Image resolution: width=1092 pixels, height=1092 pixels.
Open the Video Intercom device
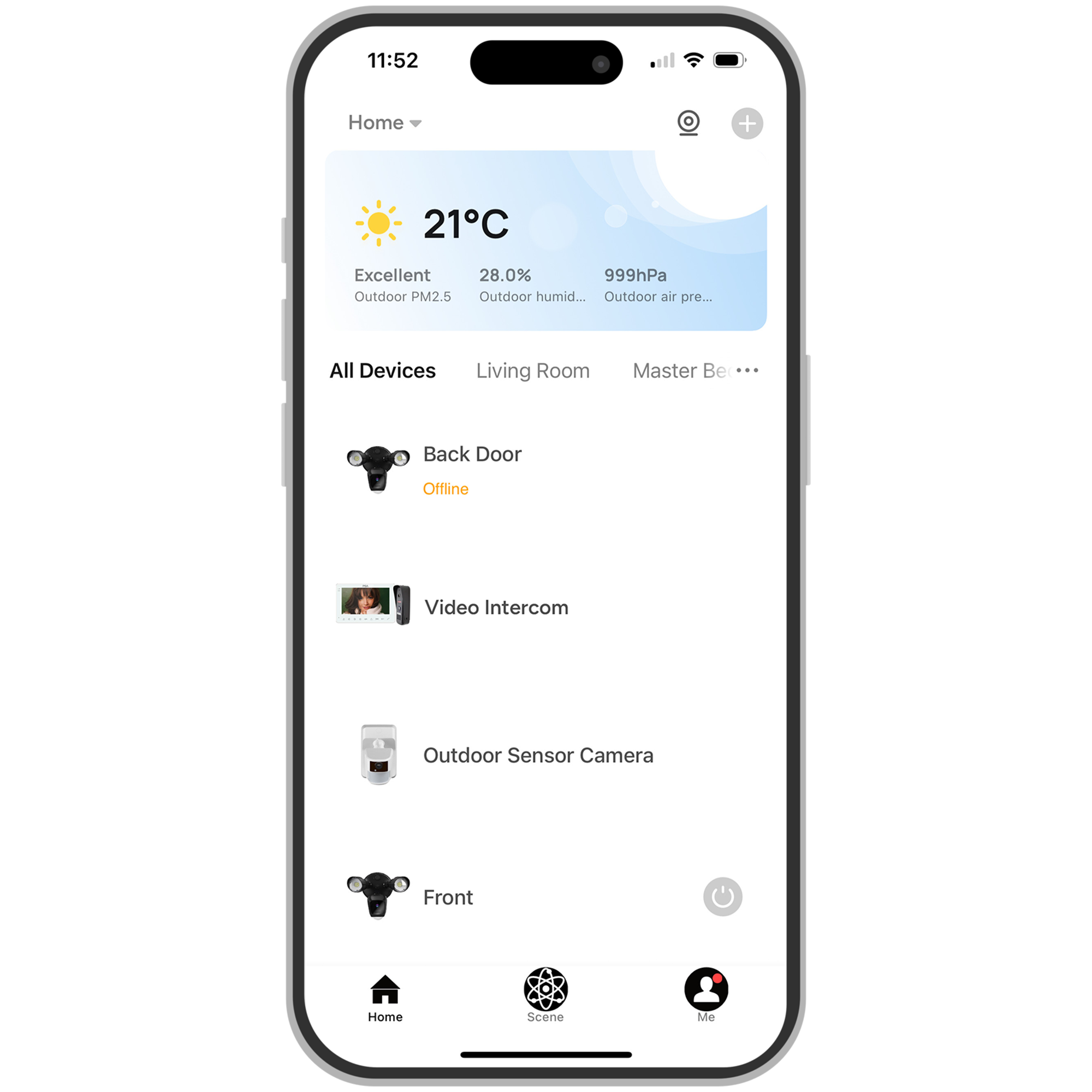496,608
